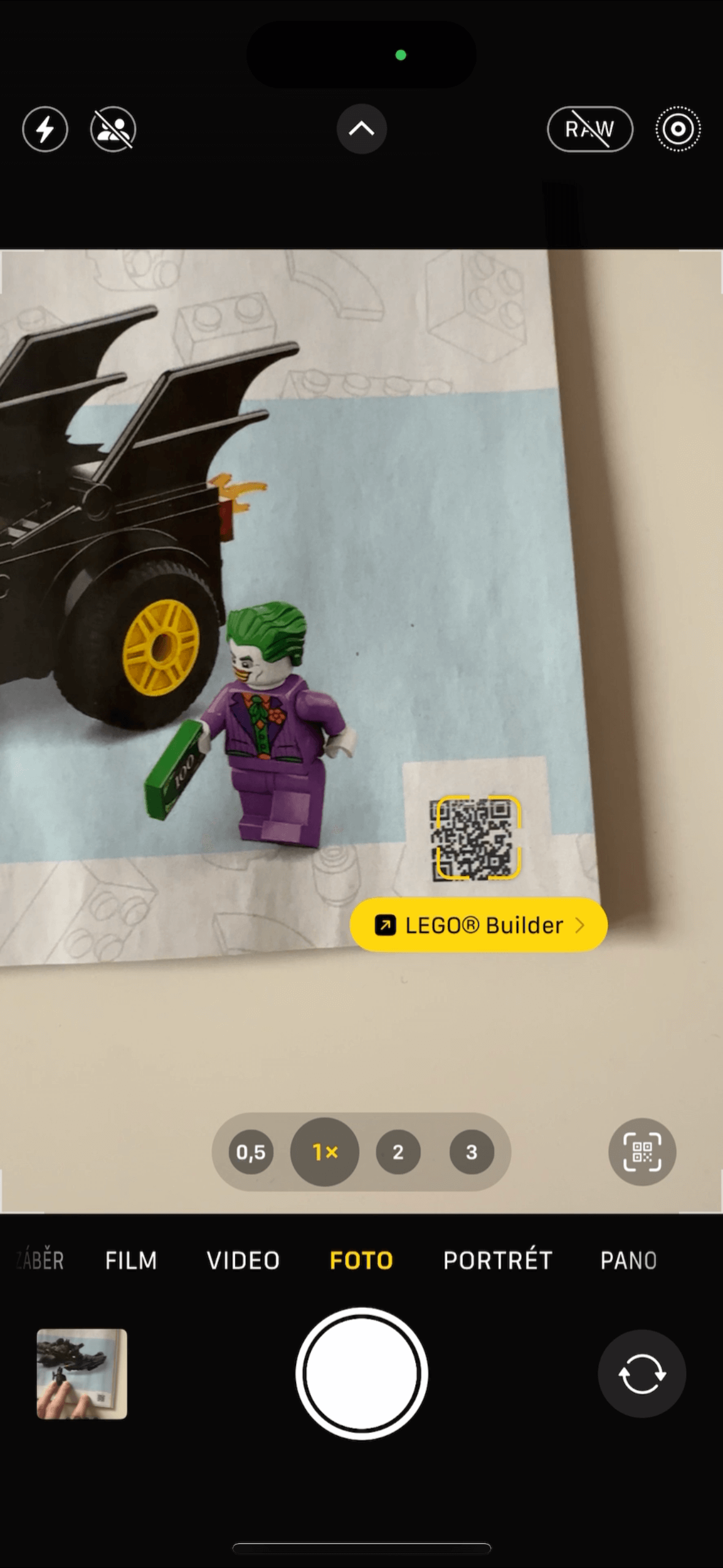Tap the QR code scanner button
723x1568 pixels.
tap(641, 1152)
